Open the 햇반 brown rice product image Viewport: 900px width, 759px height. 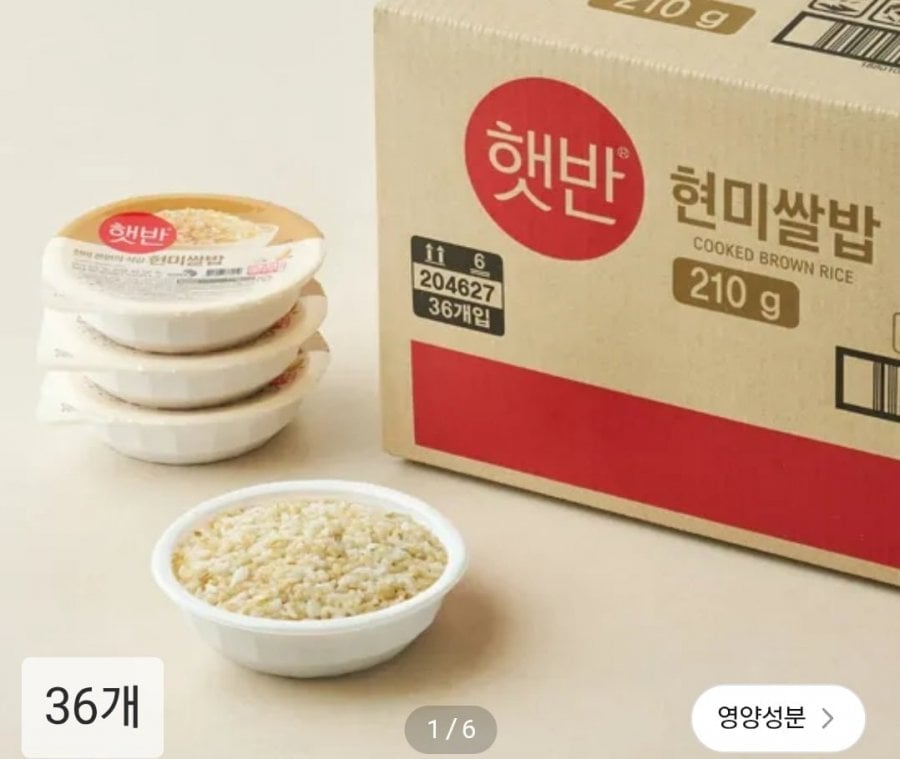pyautogui.click(x=450, y=350)
